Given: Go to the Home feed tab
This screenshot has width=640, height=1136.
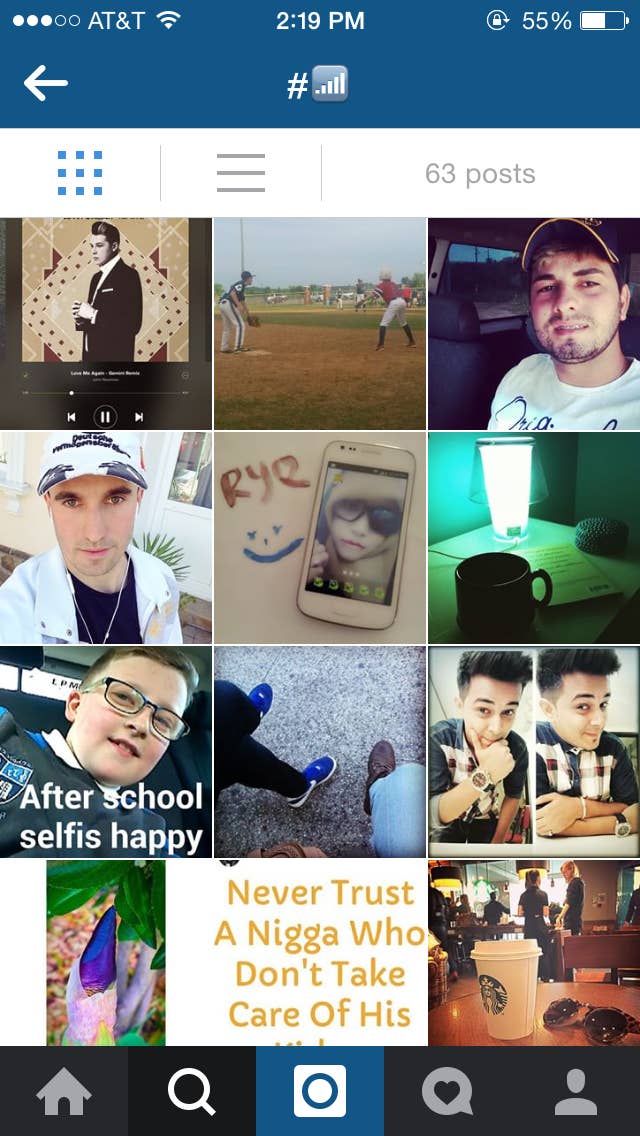Looking at the screenshot, I should click(64, 1091).
